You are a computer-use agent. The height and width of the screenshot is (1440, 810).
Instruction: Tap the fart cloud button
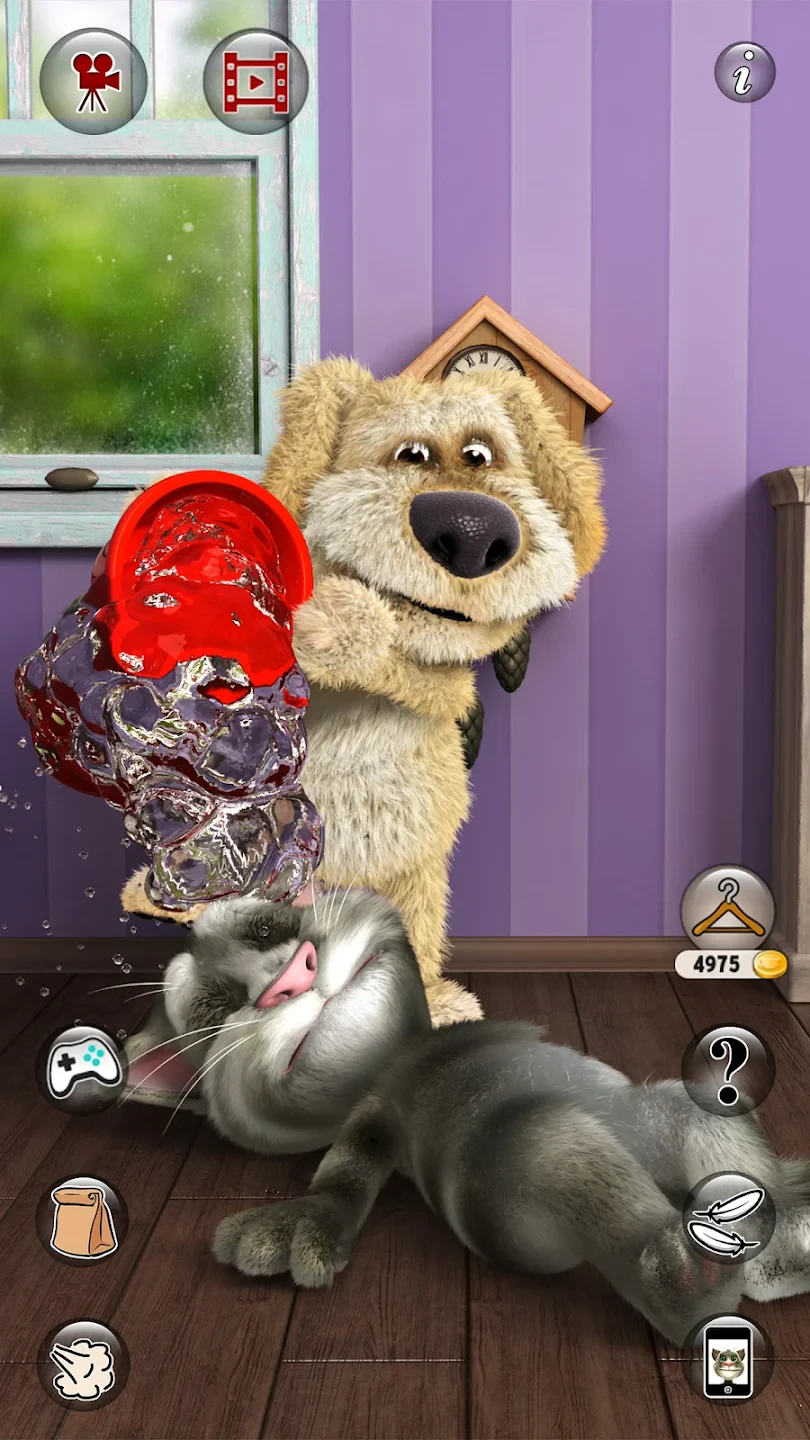(83, 1364)
